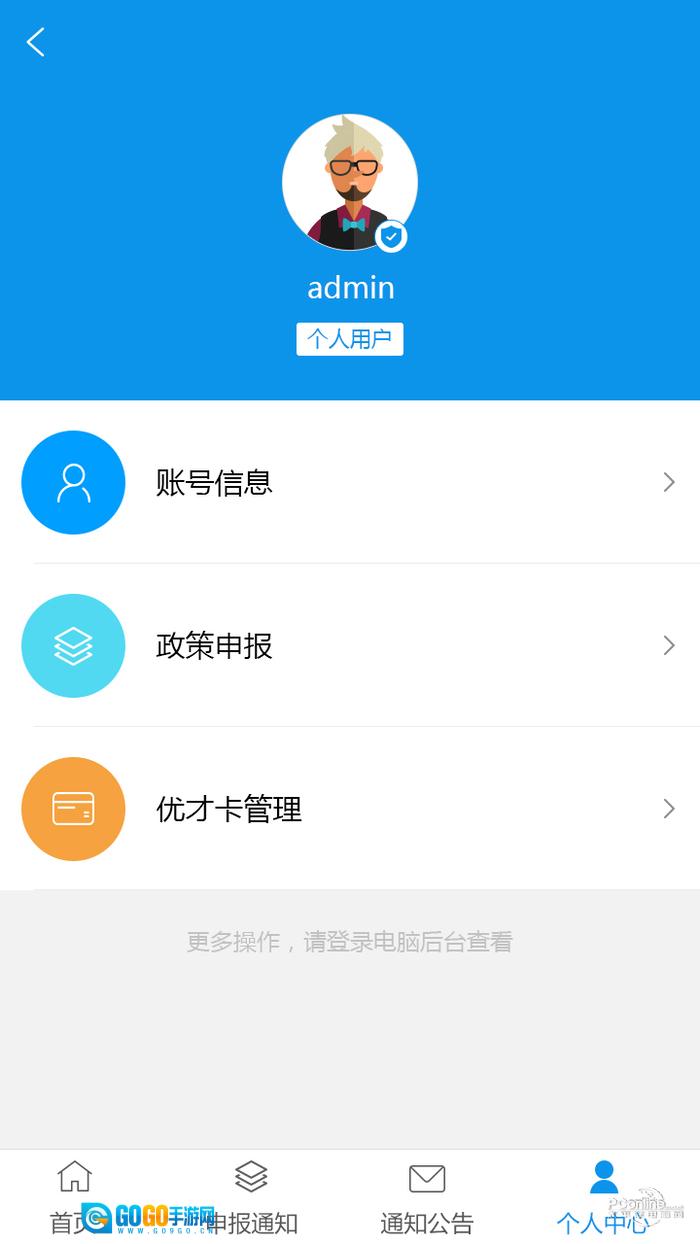
Task: Switch to the 首页 home tab
Action: coord(74,1196)
